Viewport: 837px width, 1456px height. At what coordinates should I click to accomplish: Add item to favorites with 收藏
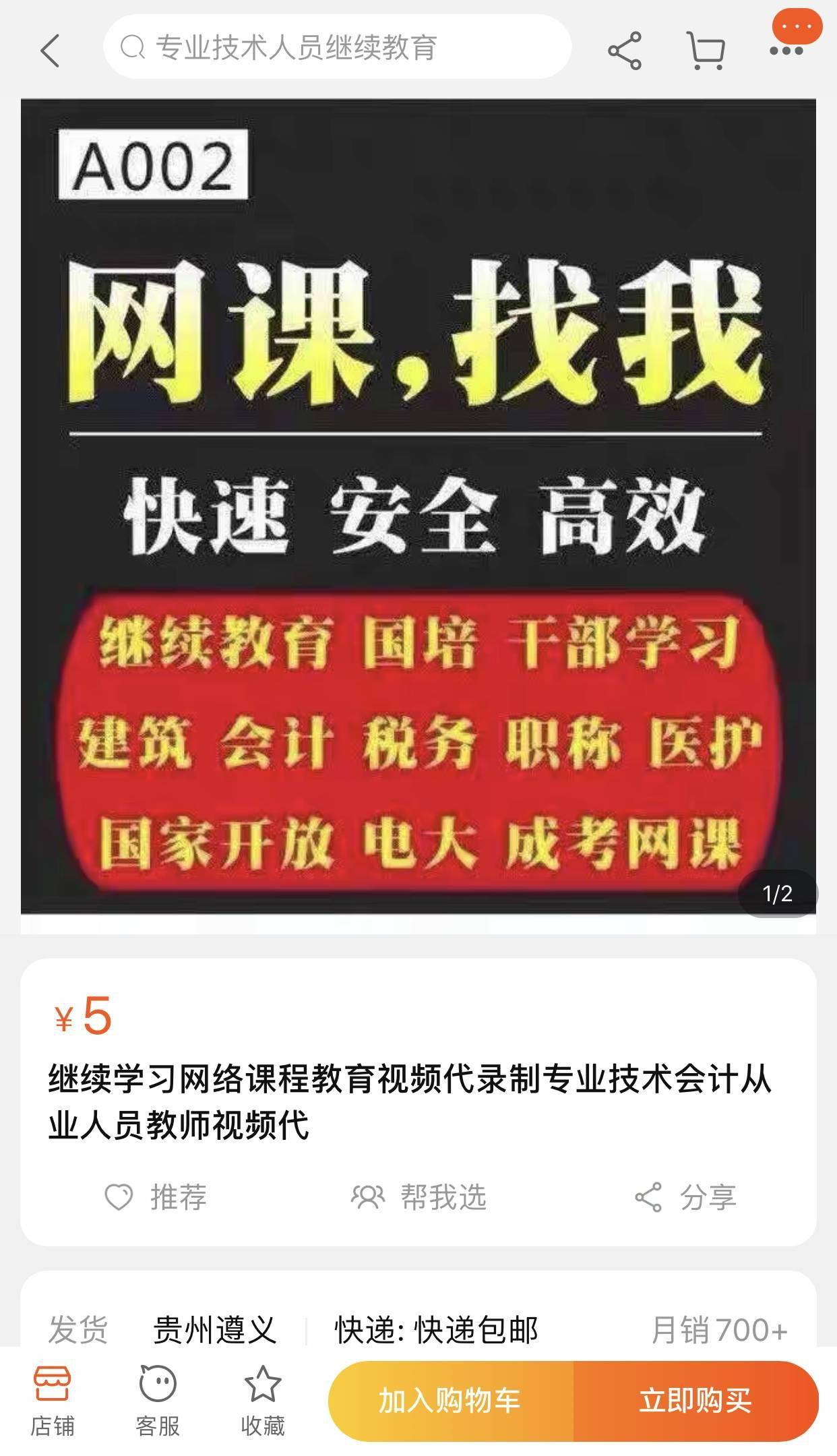pyautogui.click(x=263, y=1401)
